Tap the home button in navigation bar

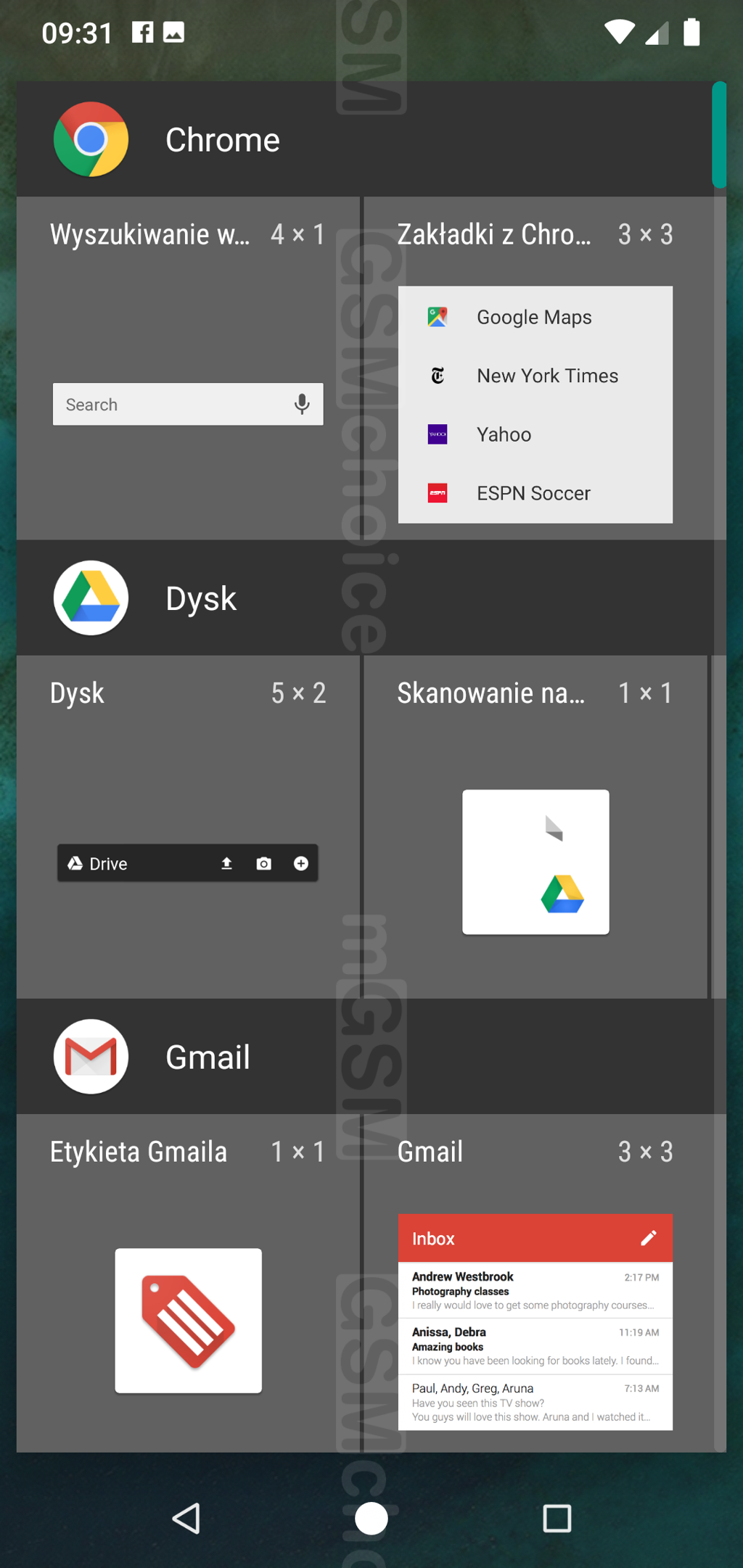[x=371, y=1518]
